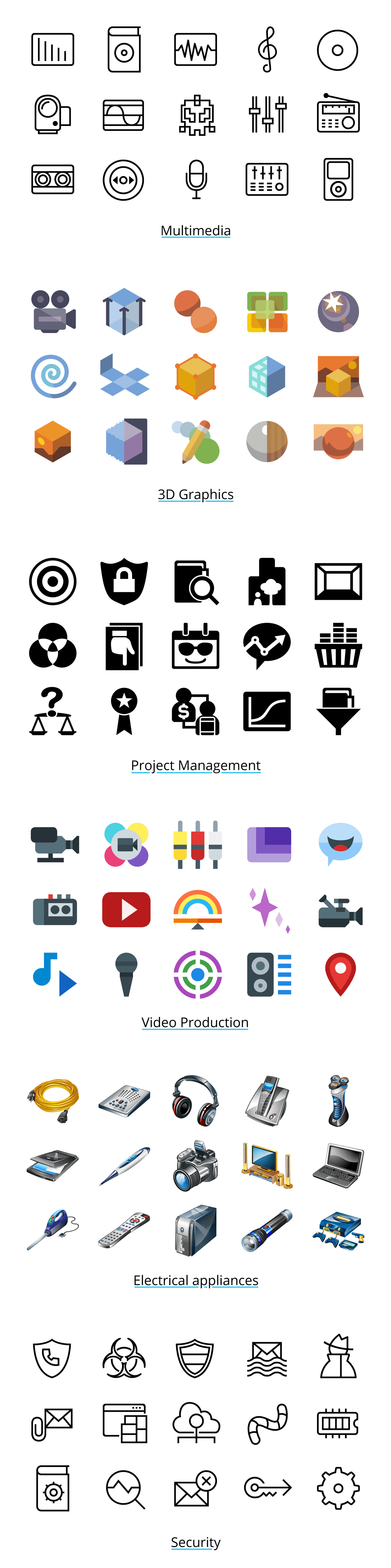Image resolution: width=391 pixels, height=1568 pixels.
Task: Open the Electrical appliances link
Action: (x=195, y=1280)
